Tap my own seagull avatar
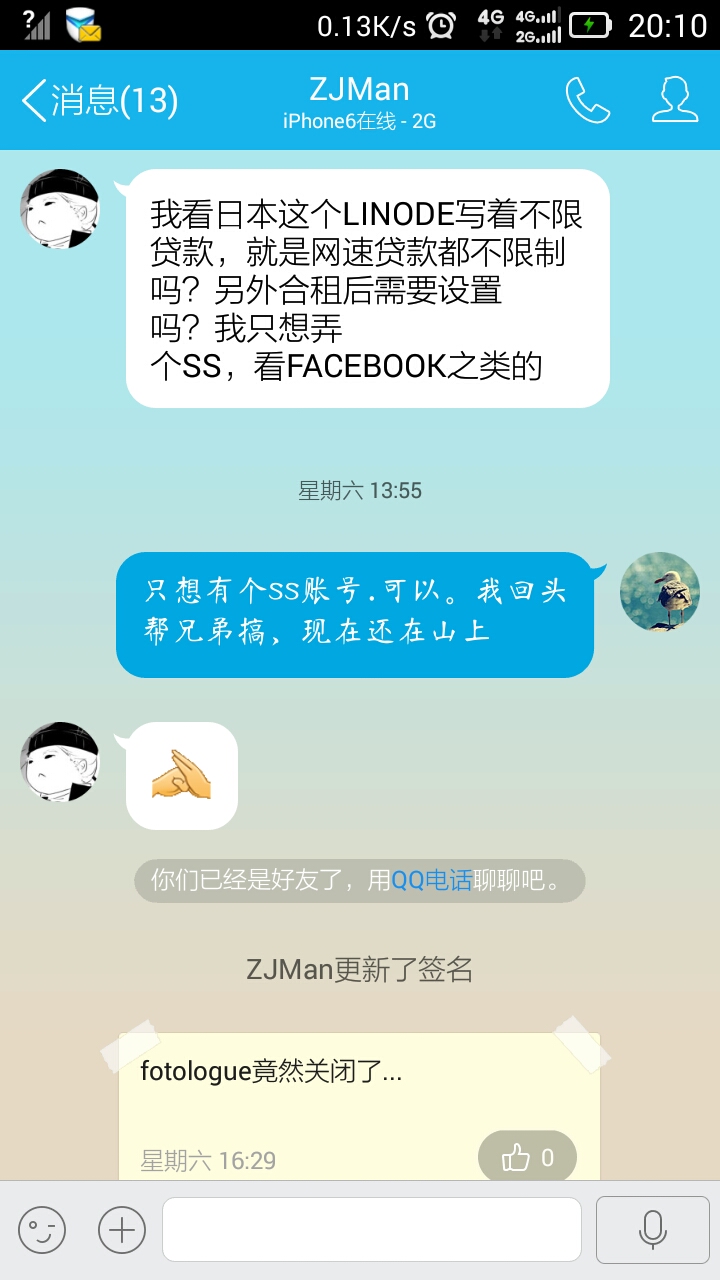Image resolution: width=720 pixels, height=1280 pixels. click(x=659, y=592)
